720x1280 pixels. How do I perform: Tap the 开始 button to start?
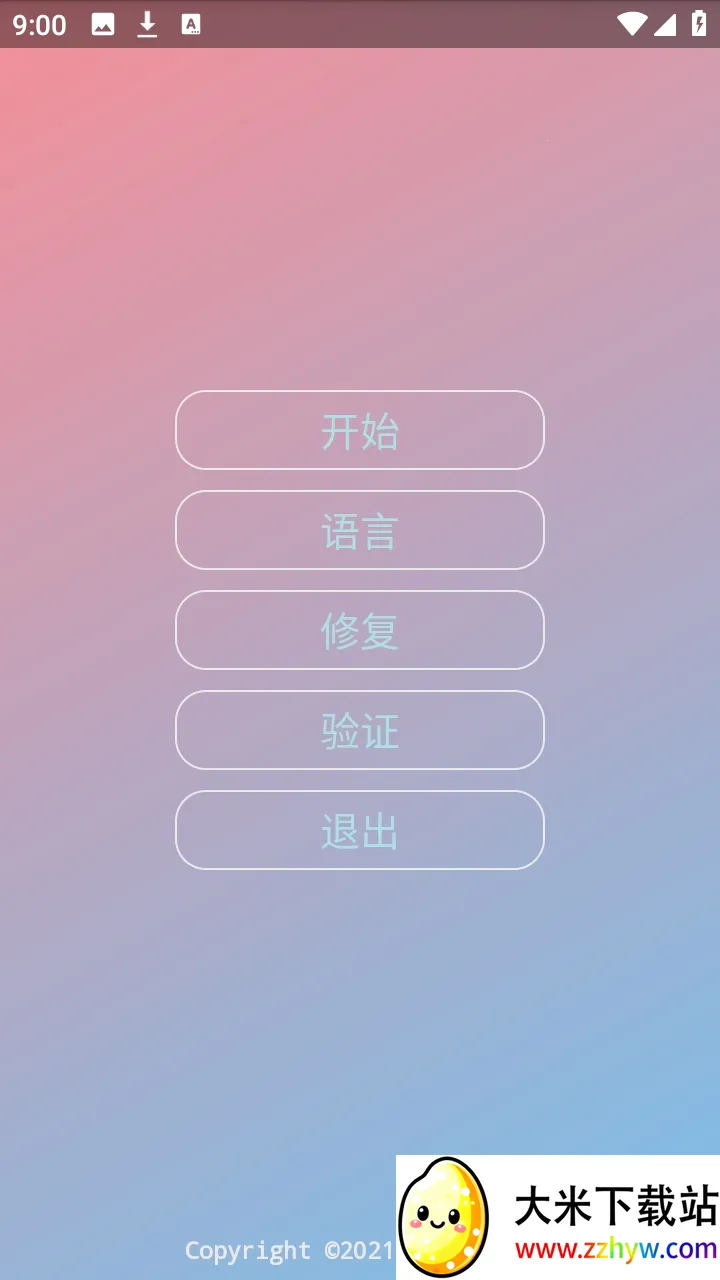tap(360, 430)
